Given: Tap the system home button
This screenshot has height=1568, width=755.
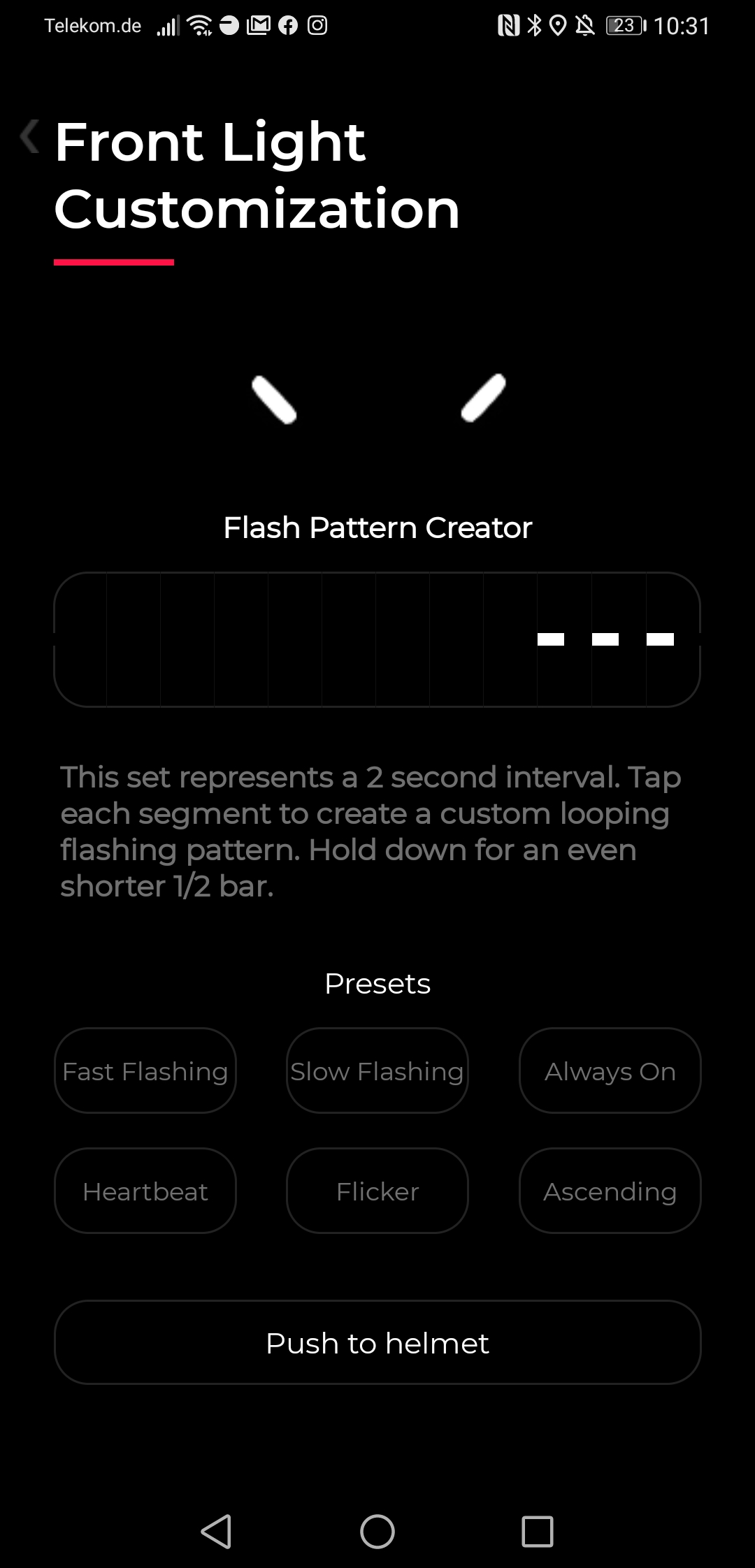Looking at the screenshot, I should tap(377, 1532).
